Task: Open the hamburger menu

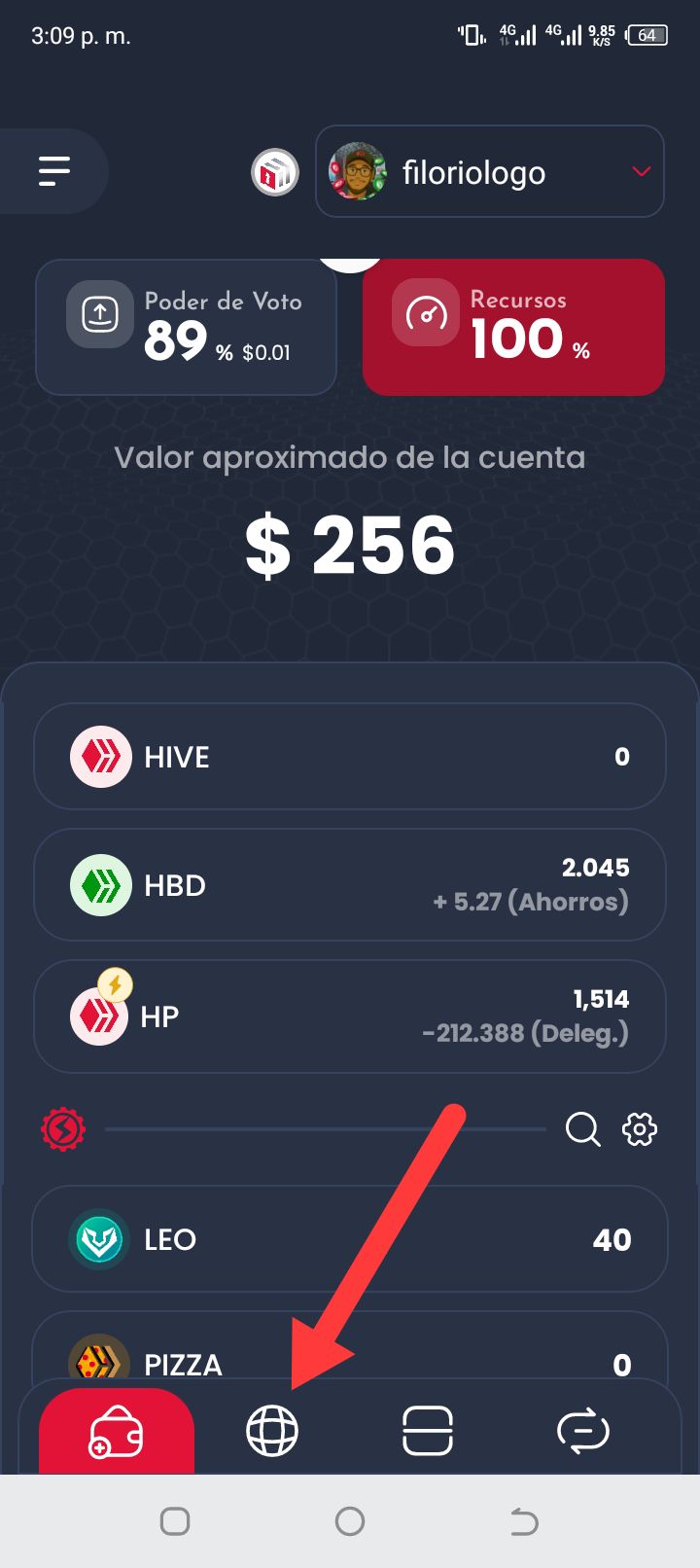Action: tap(54, 171)
